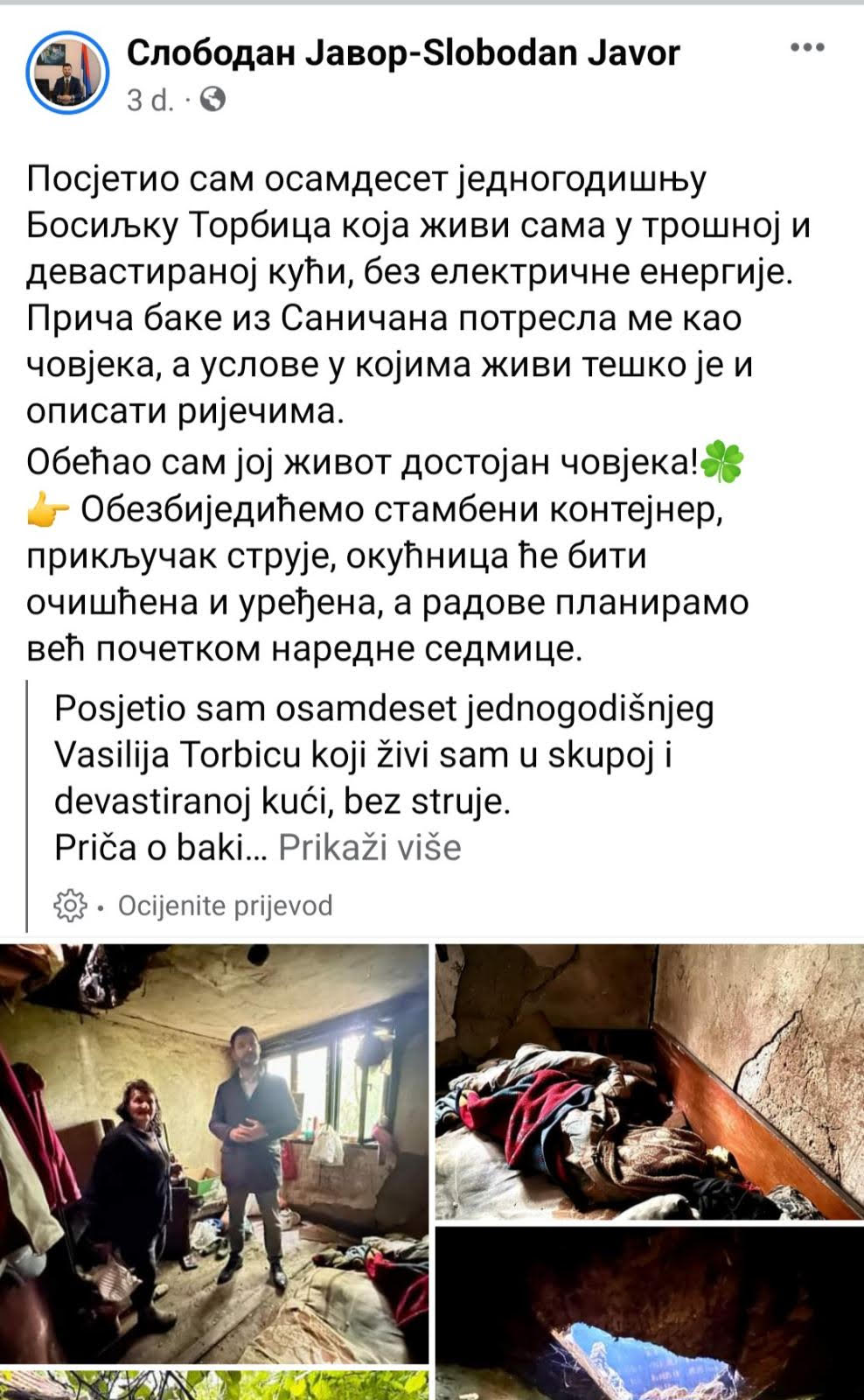
Task: Open the post's three-dot options menu
Action: click(806, 49)
